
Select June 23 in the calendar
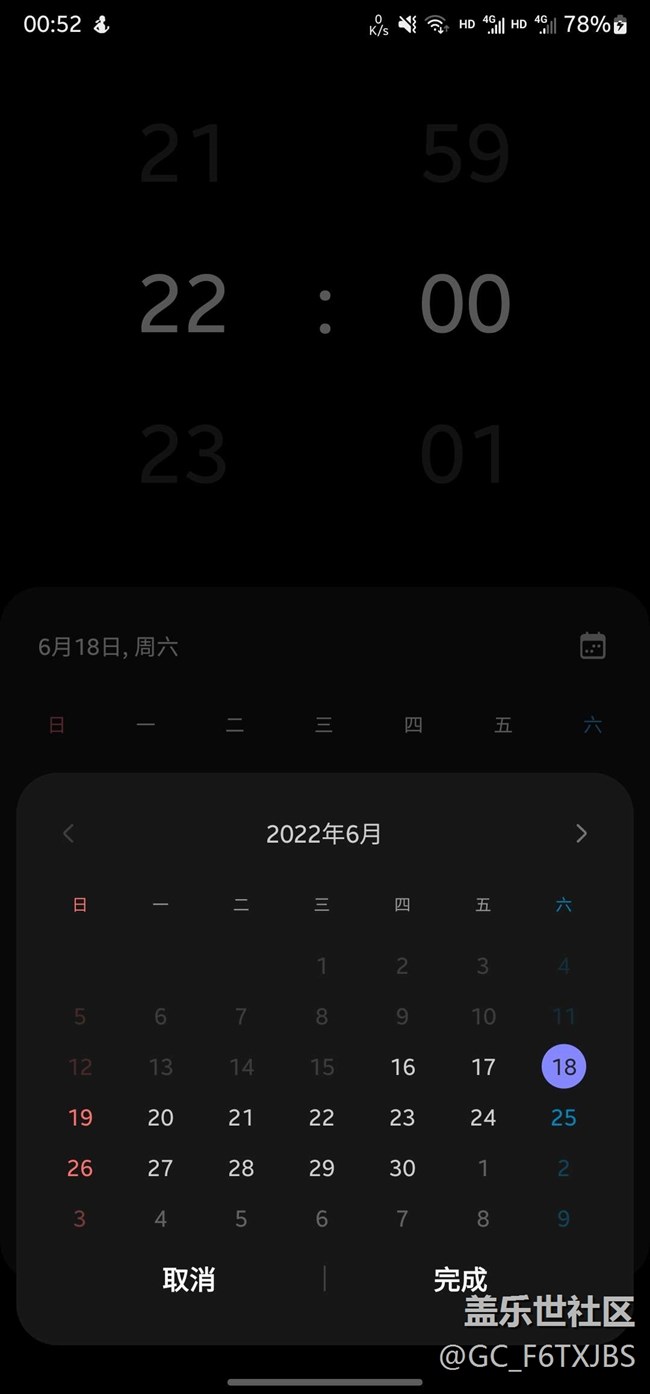pyautogui.click(x=402, y=1117)
